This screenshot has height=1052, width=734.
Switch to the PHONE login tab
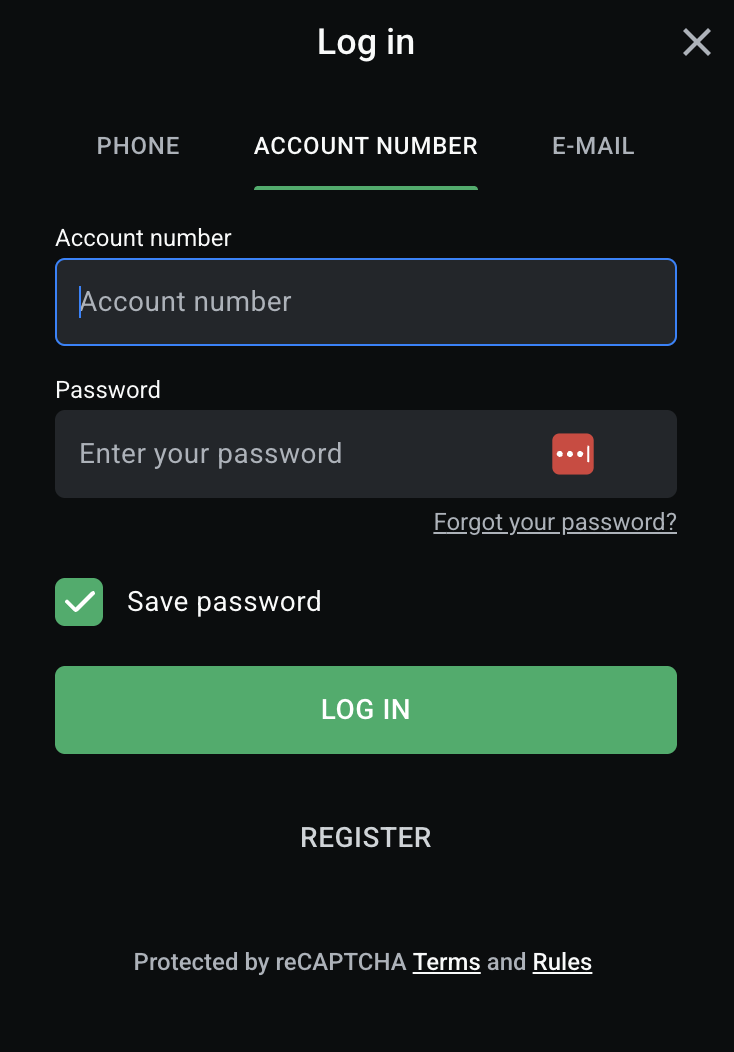pos(138,146)
